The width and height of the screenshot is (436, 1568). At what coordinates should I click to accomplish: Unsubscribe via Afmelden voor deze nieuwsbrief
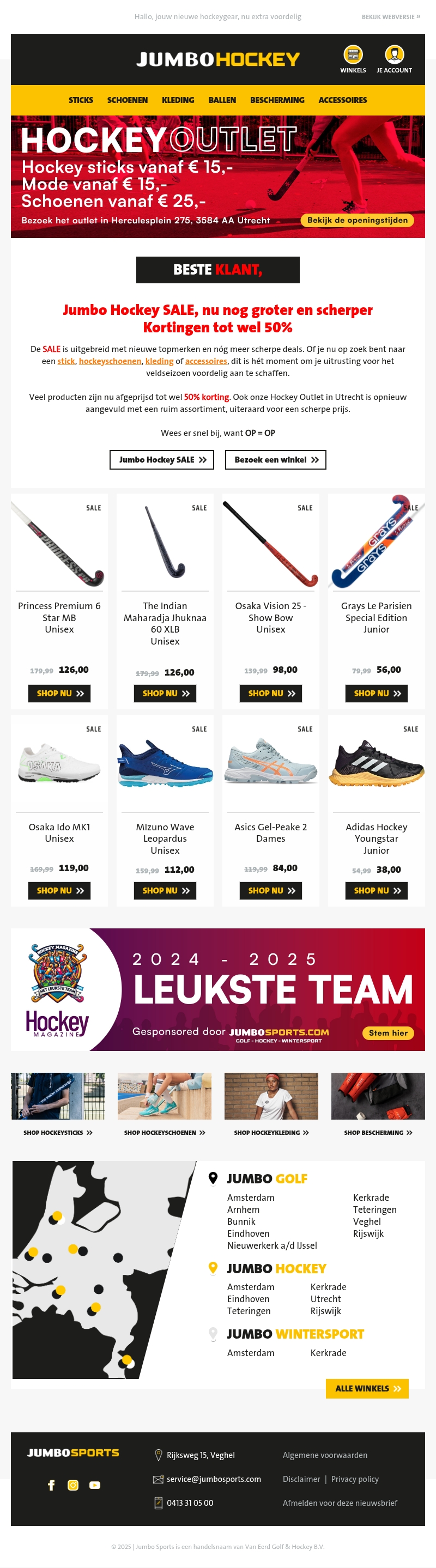[340, 1502]
